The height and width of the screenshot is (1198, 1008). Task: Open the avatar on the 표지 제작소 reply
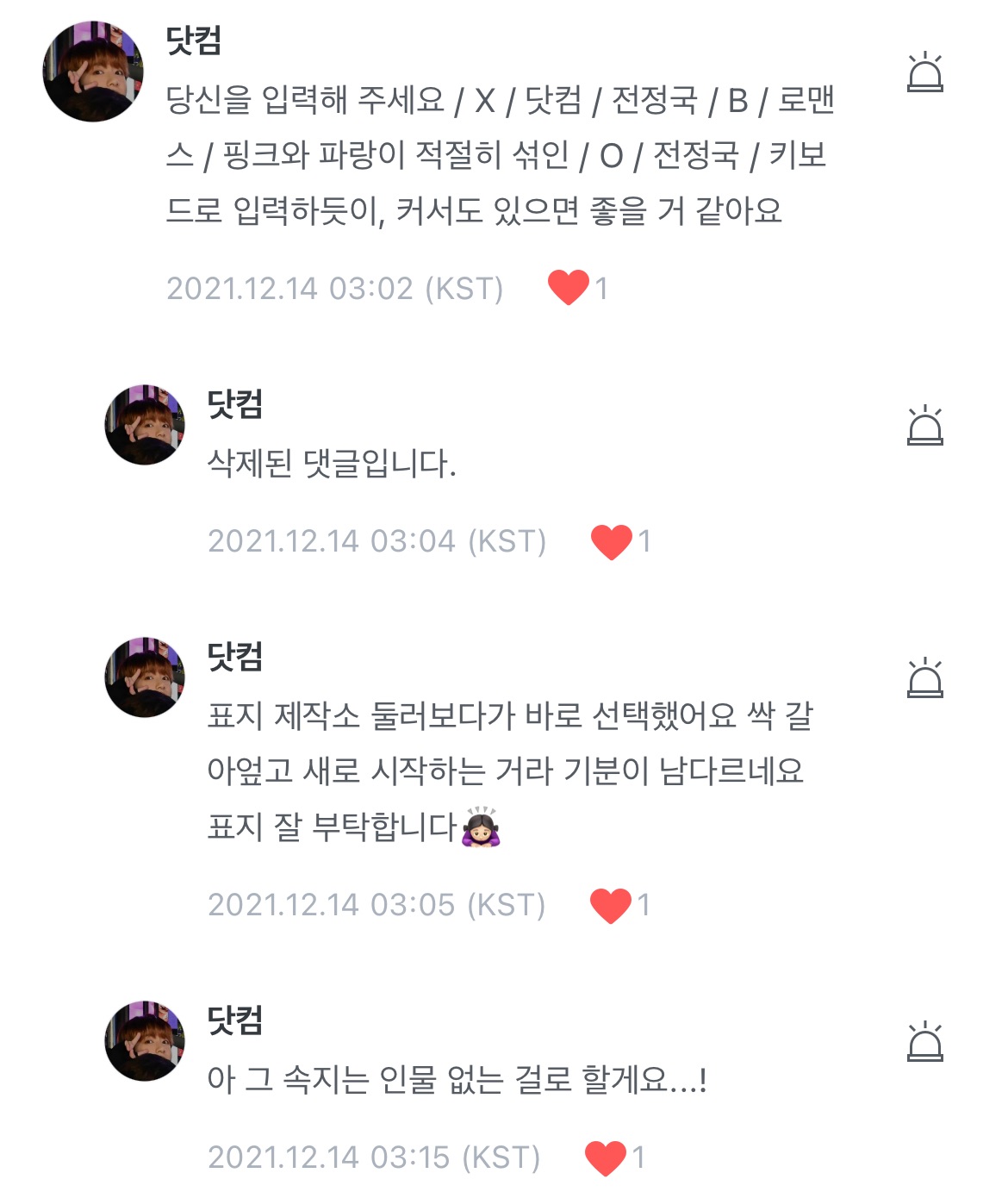(x=145, y=677)
